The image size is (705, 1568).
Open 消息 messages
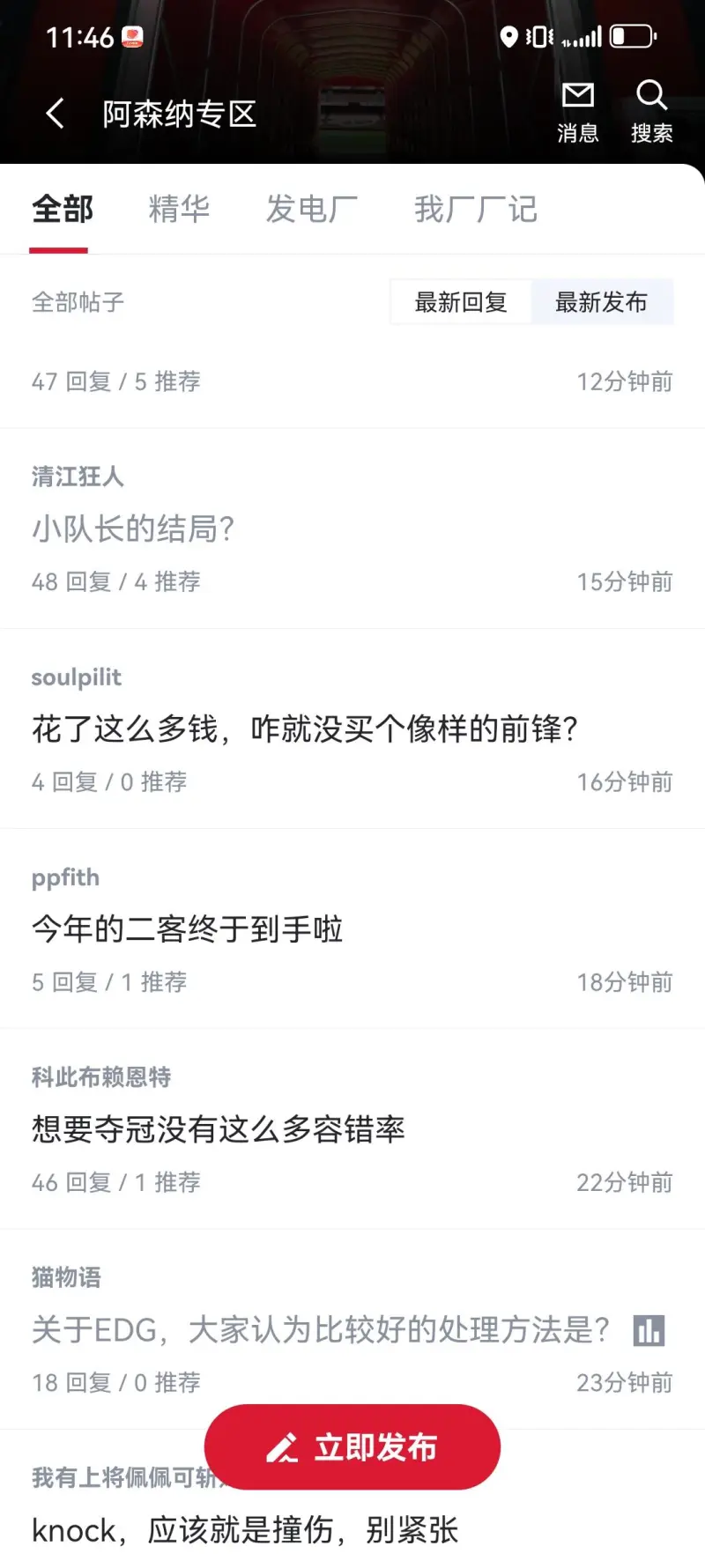577,112
